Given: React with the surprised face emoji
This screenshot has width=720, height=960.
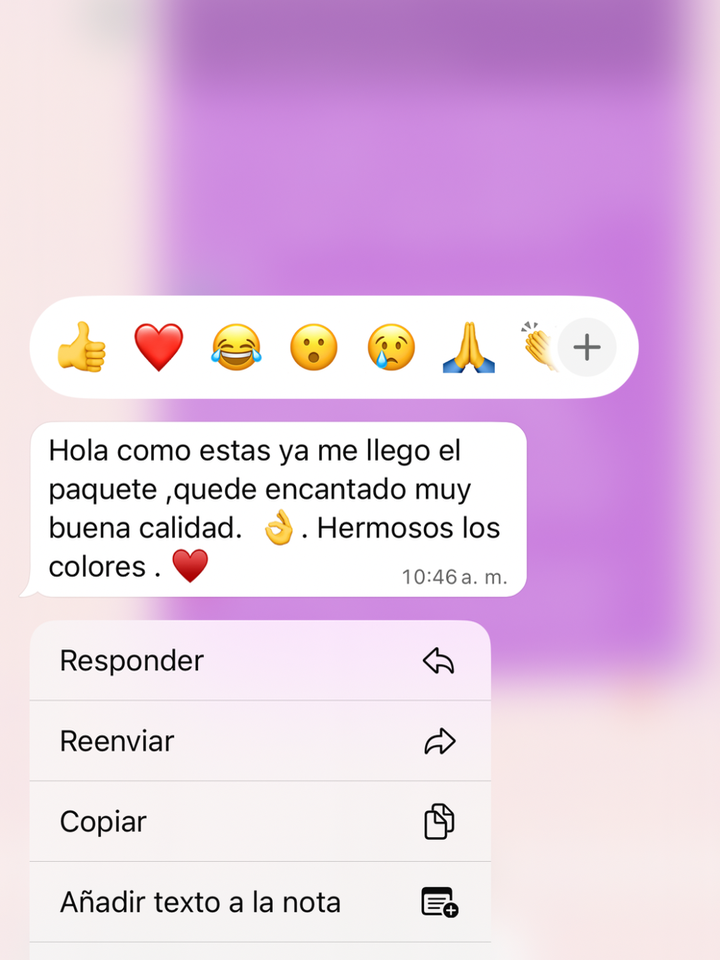Looking at the screenshot, I should 314,348.
